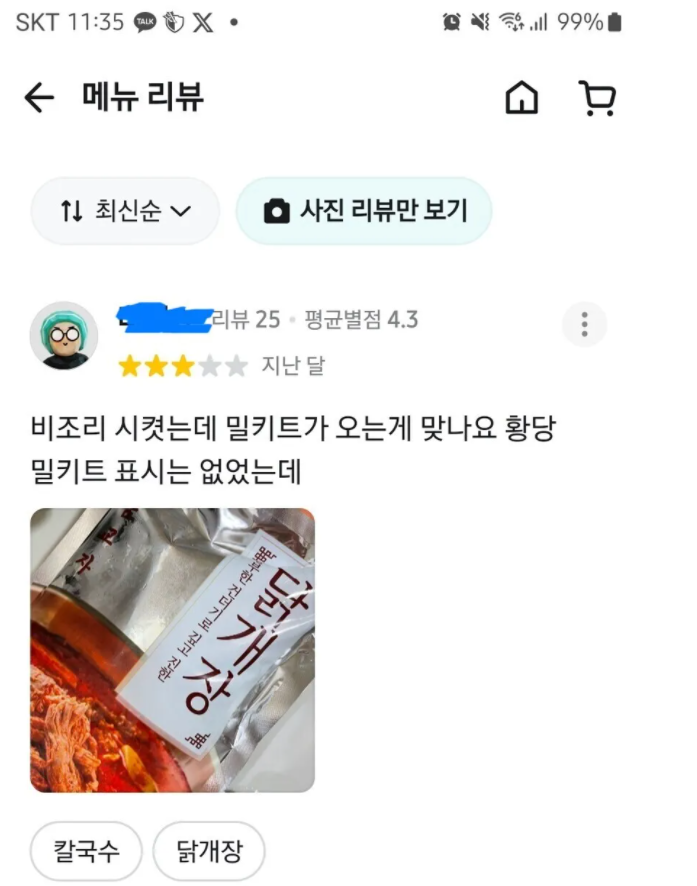Expand the 최신순 sort dropdown
Image resolution: width=697 pixels, height=886 pixels.
coord(125,211)
